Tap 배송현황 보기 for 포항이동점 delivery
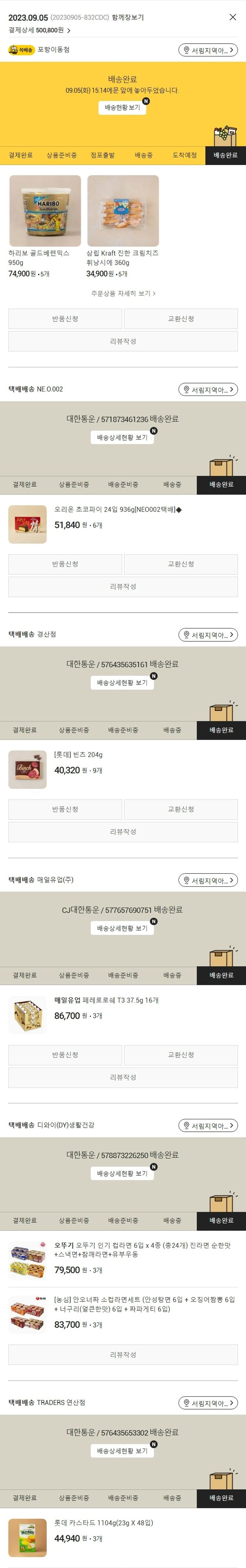This screenshot has width=246, height=1568. [122, 107]
